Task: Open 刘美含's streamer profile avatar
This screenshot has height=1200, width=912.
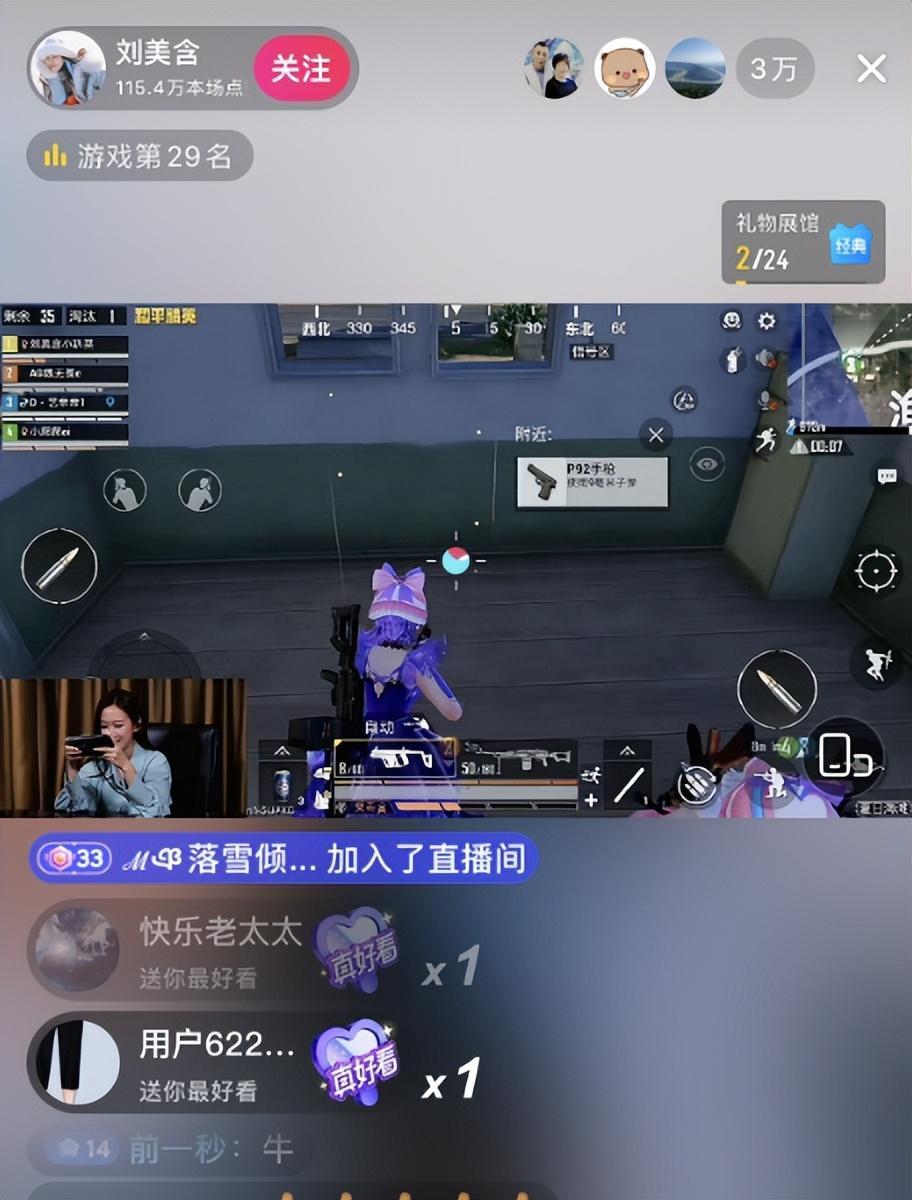Action: pos(68,69)
